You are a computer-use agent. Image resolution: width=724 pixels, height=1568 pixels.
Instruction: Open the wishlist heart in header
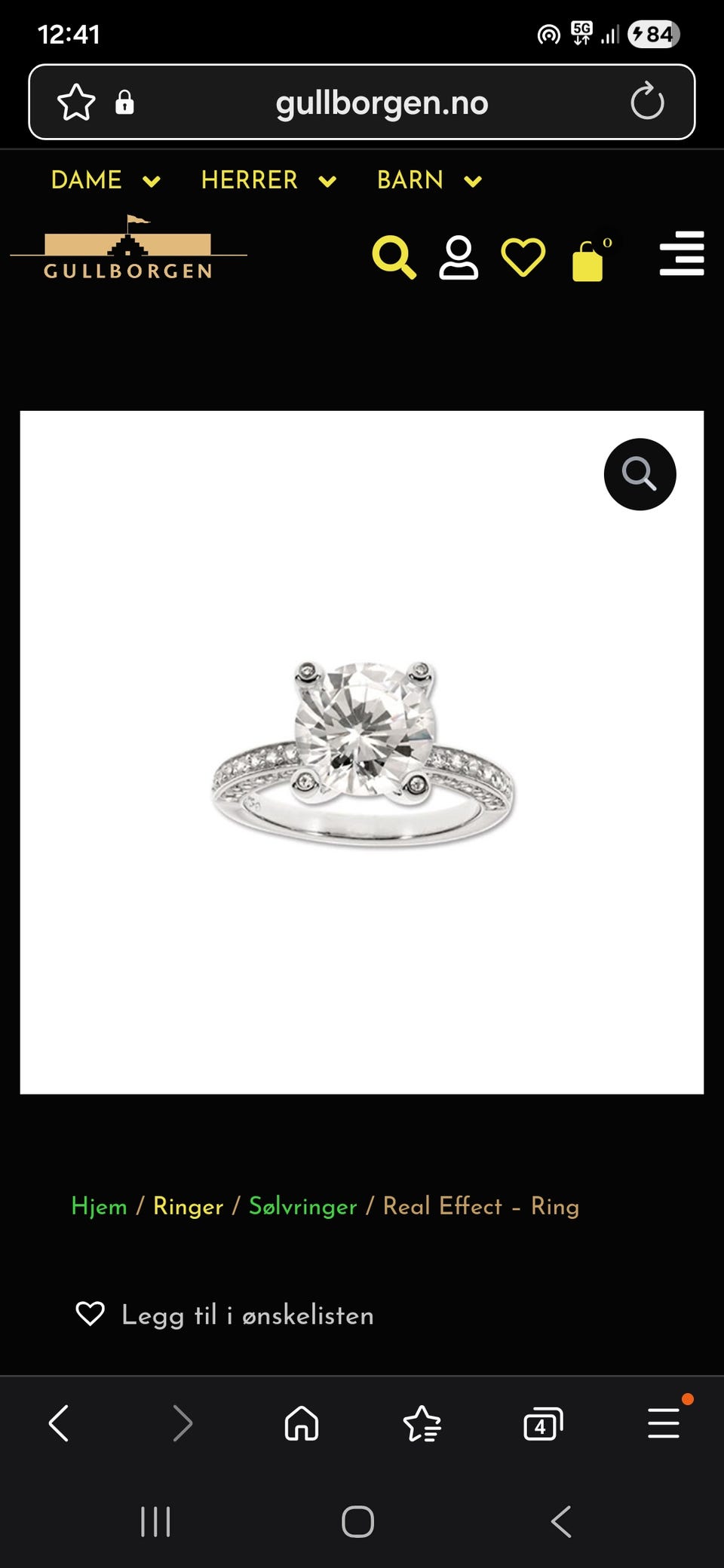click(x=523, y=257)
